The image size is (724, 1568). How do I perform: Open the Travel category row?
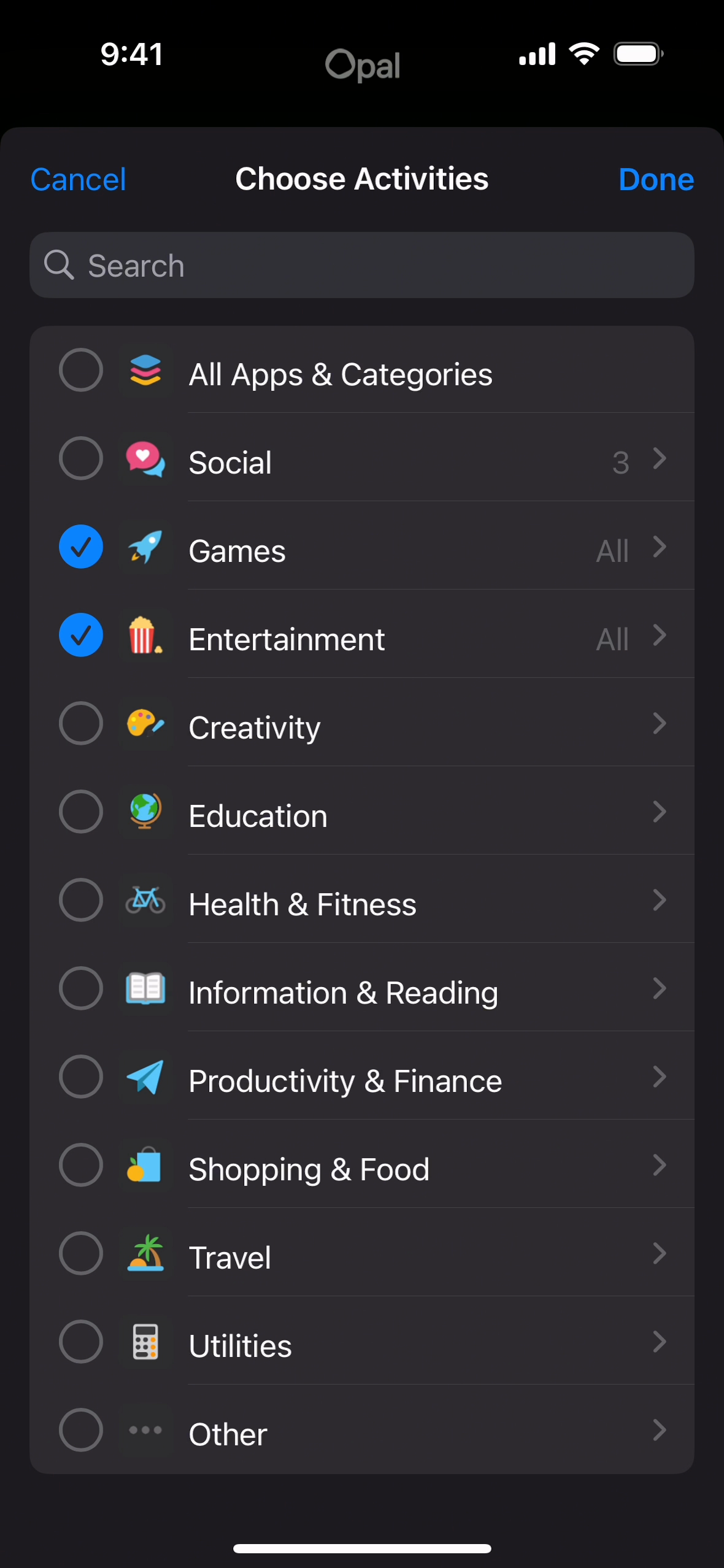pyautogui.click(x=362, y=1253)
